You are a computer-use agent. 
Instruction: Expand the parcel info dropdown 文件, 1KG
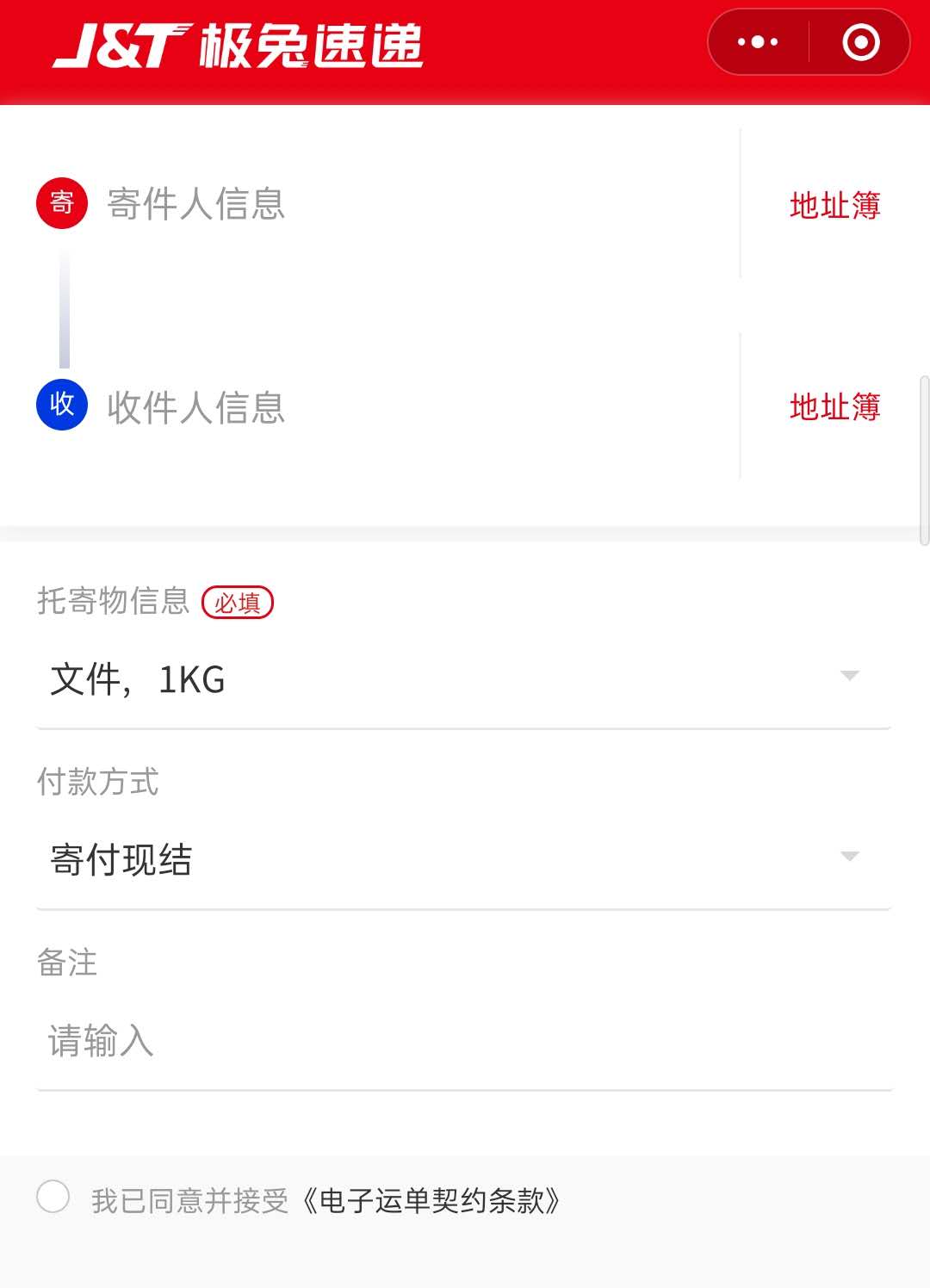(462, 679)
